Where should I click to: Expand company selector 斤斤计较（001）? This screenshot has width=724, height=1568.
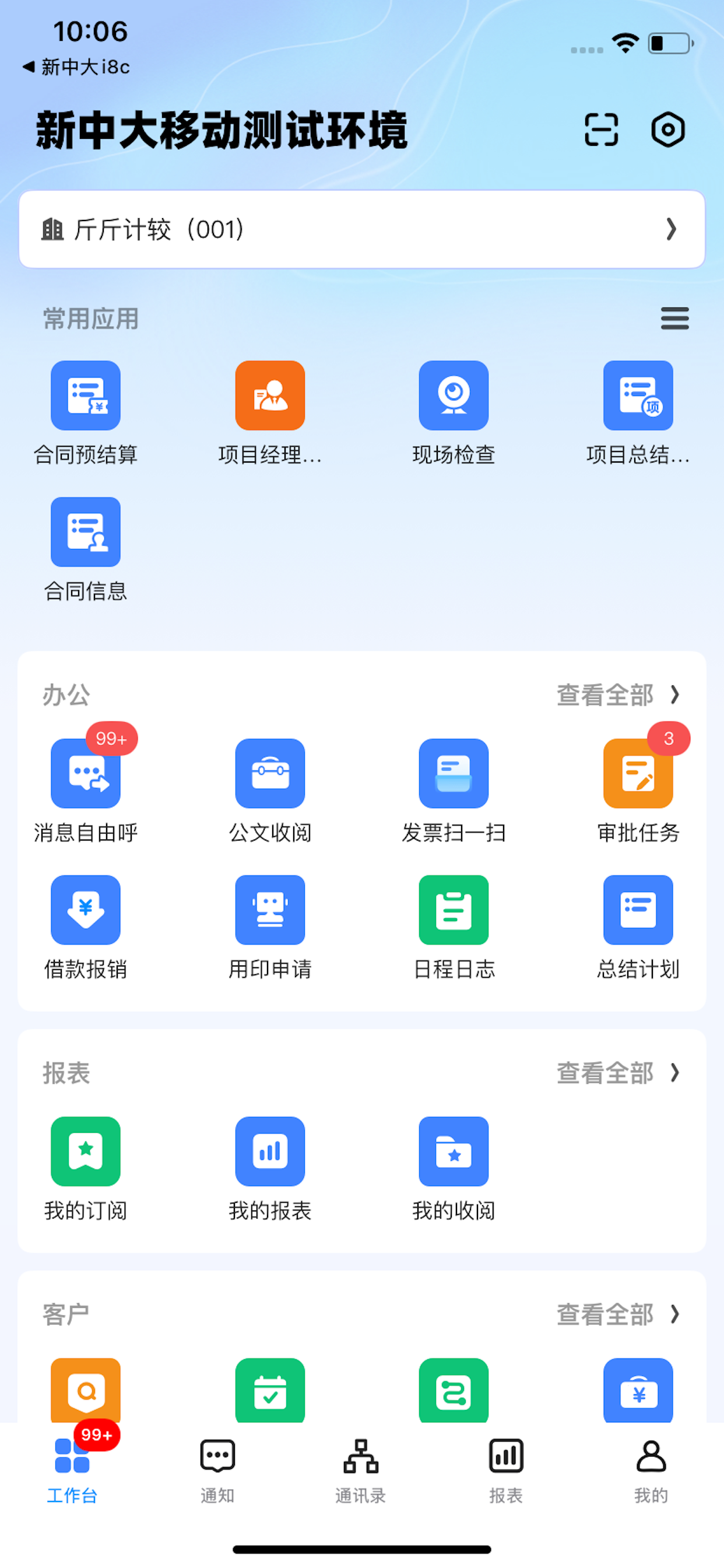click(362, 229)
